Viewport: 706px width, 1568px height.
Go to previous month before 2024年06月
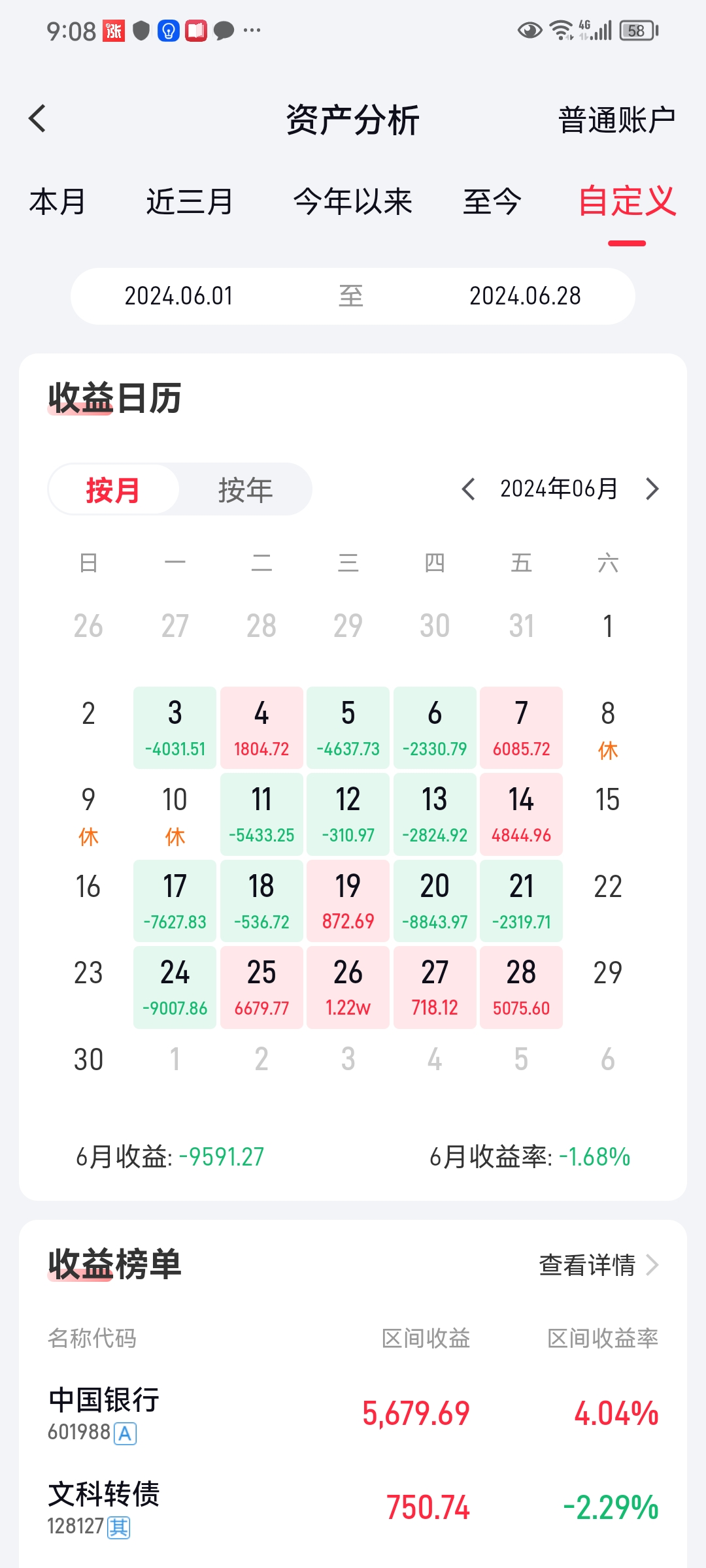[x=468, y=489]
